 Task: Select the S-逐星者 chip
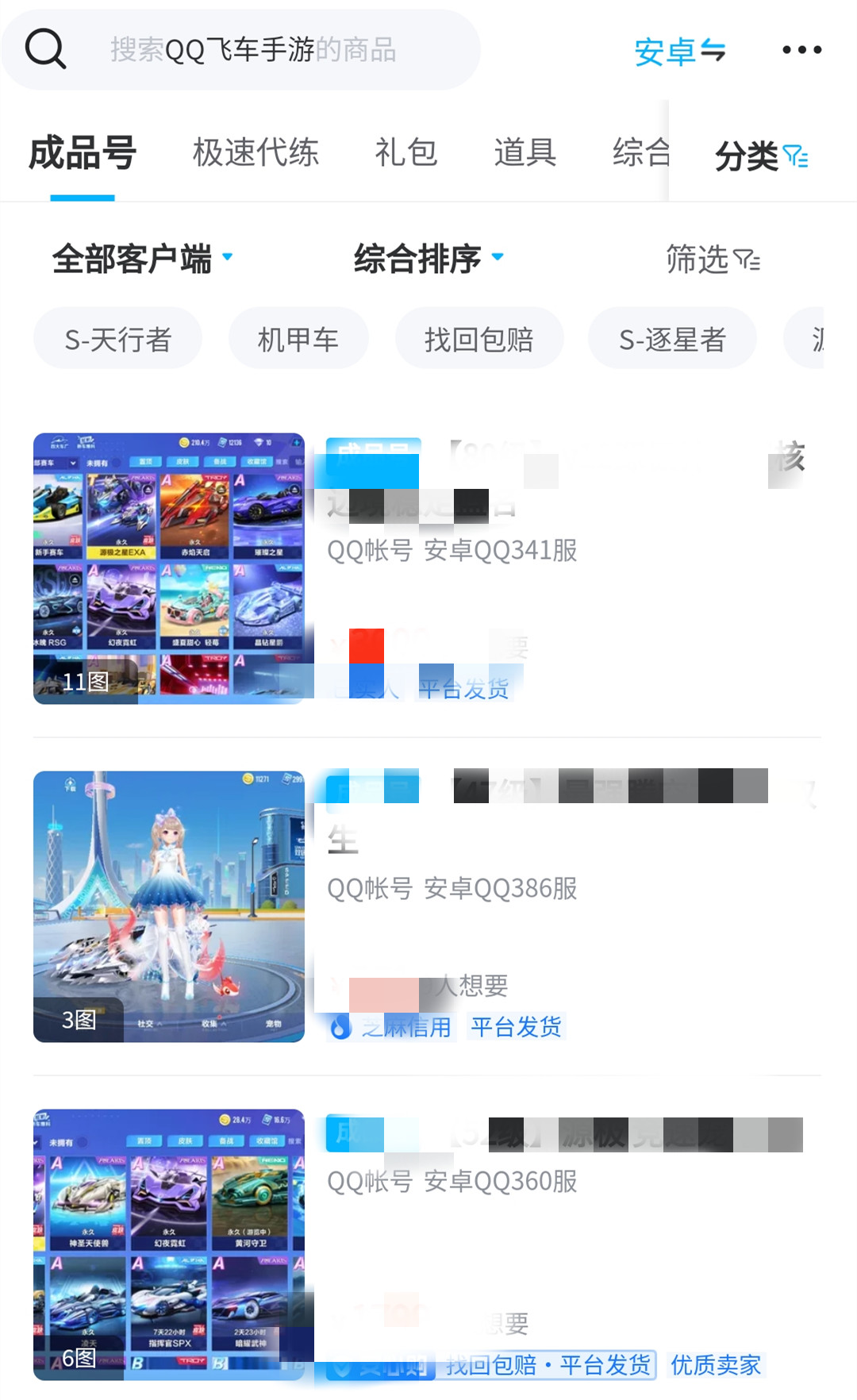[x=672, y=340]
